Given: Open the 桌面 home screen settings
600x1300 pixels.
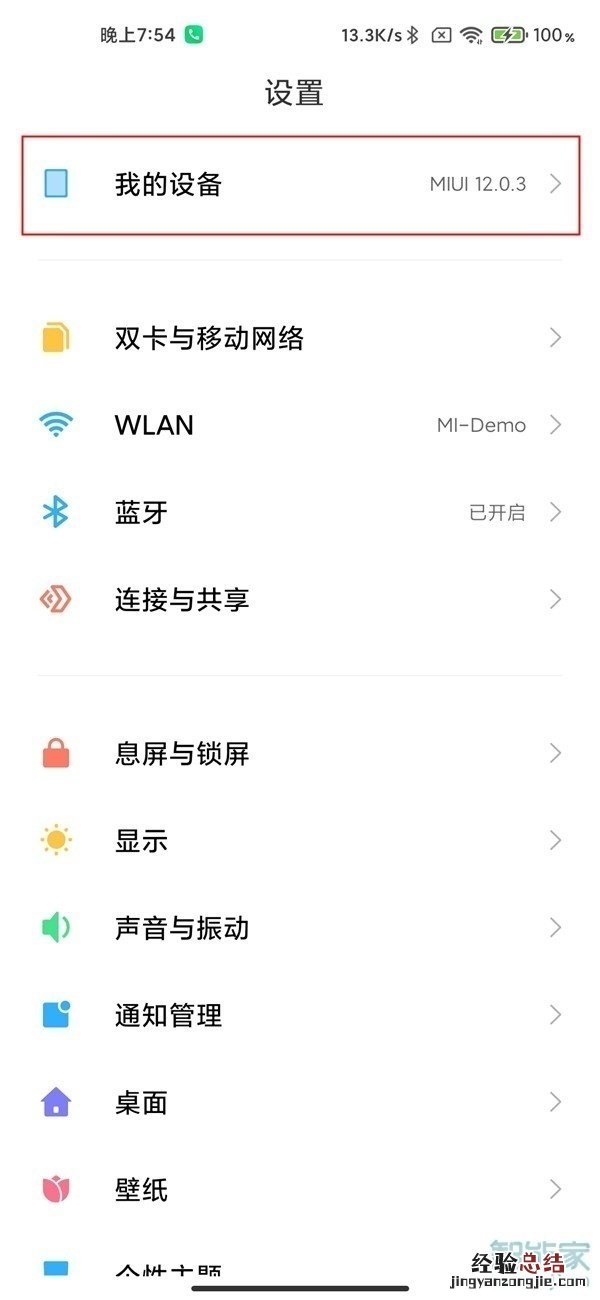Looking at the screenshot, I should coord(300,1103).
